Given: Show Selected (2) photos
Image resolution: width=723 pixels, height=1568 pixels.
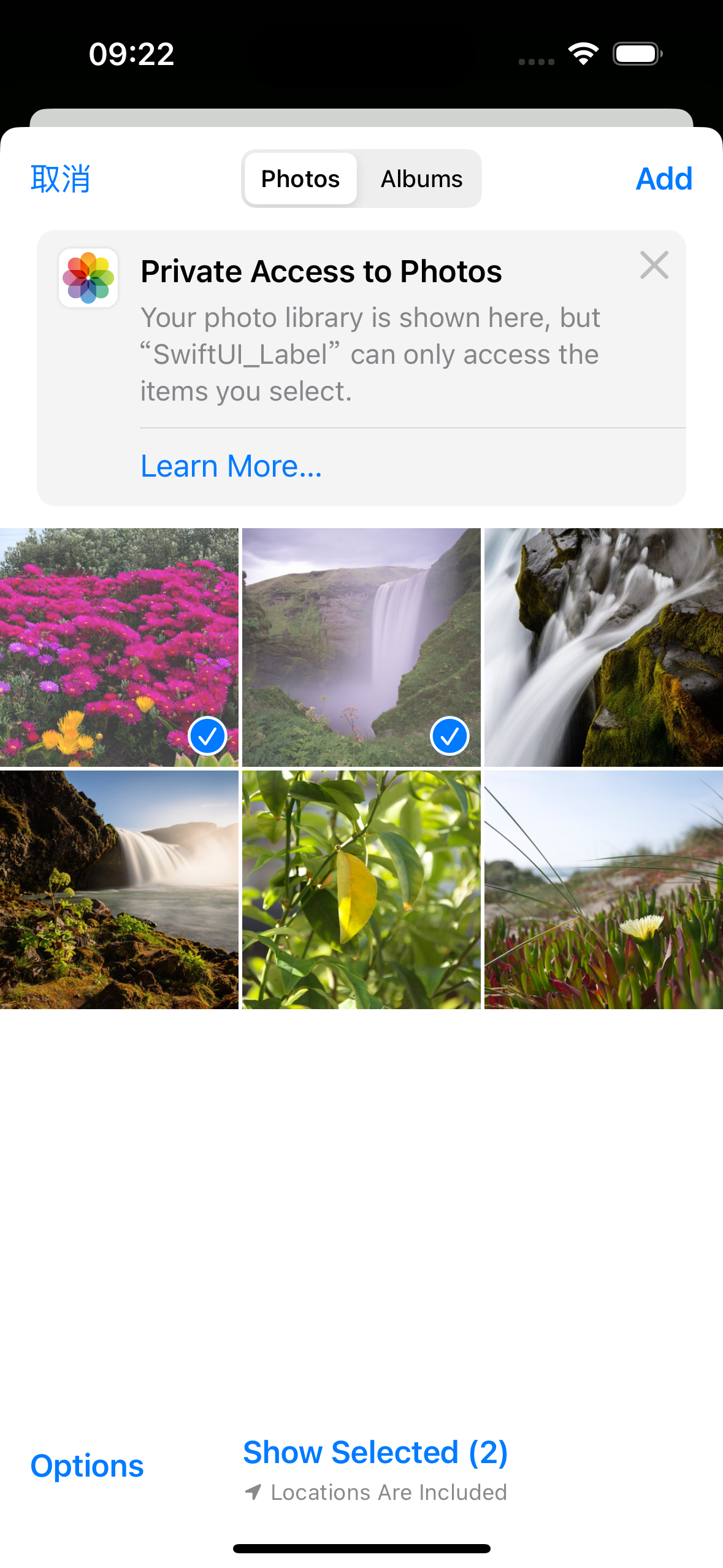Looking at the screenshot, I should tap(375, 1452).
